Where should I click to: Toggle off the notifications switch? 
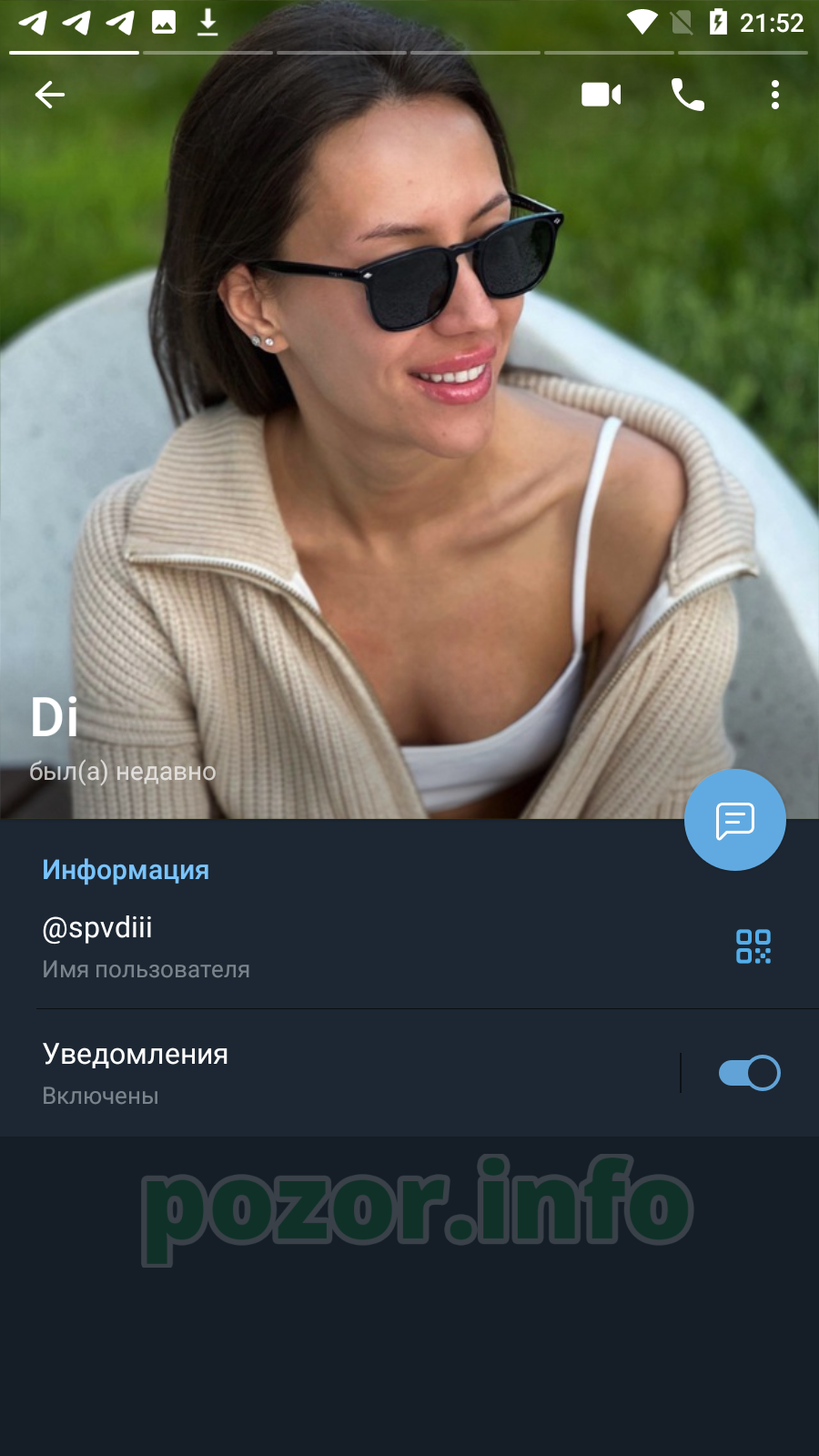coord(749,1073)
